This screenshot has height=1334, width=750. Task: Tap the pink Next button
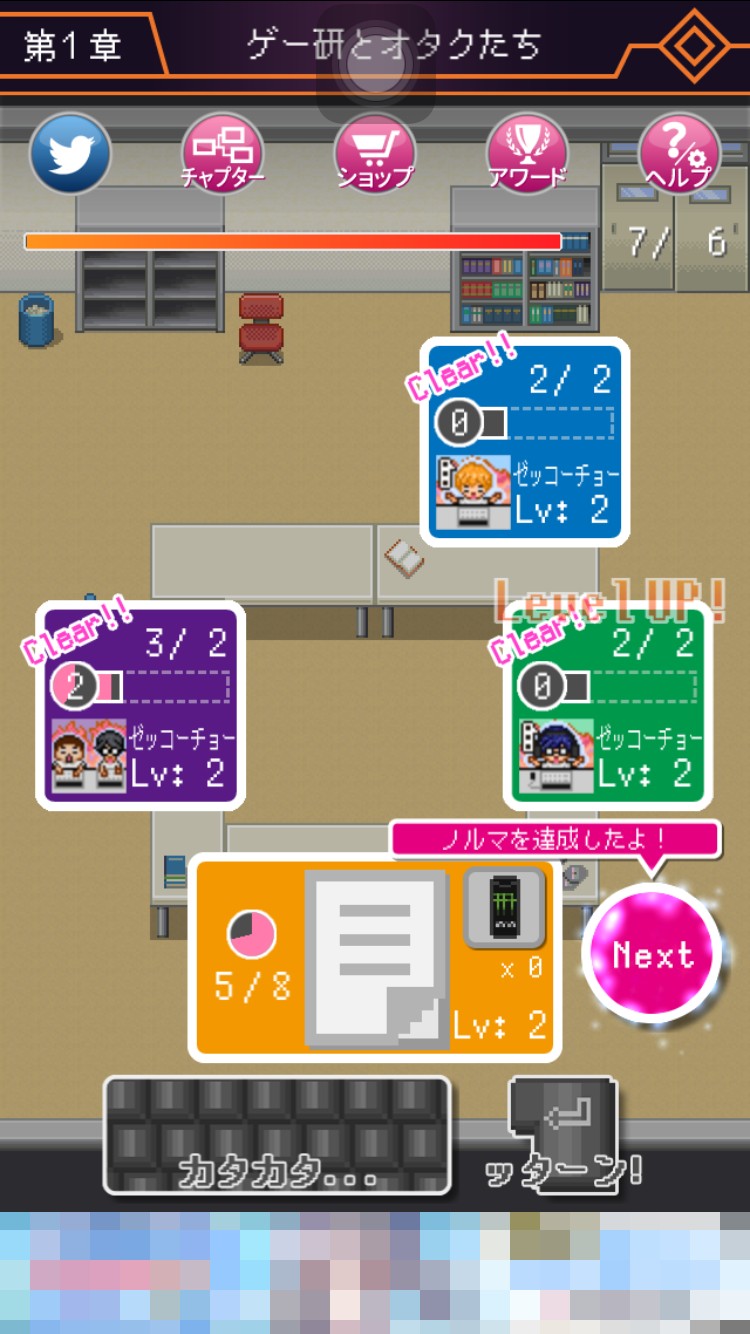click(x=652, y=953)
